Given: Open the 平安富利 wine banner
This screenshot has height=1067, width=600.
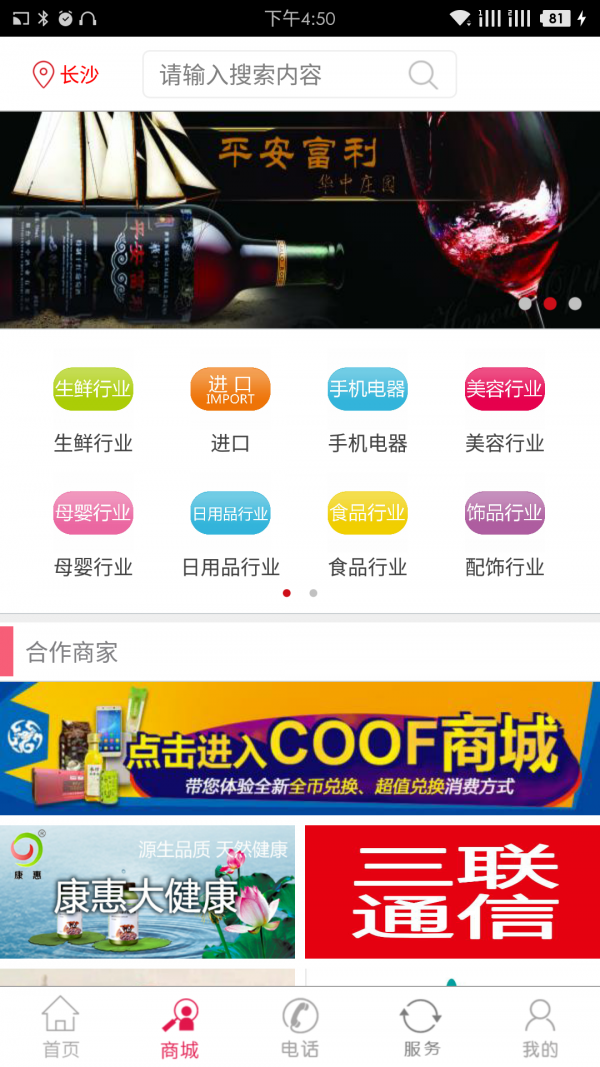Looking at the screenshot, I should click(300, 220).
